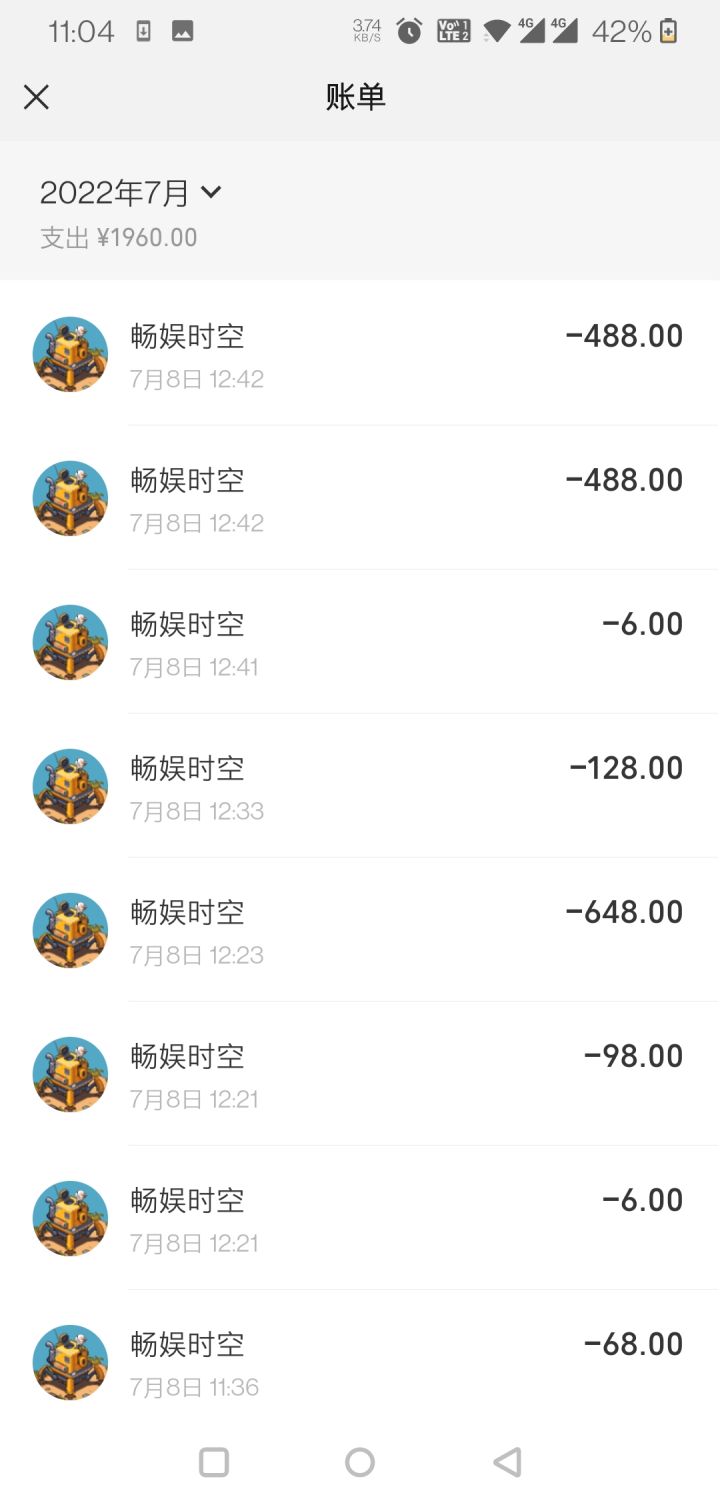Tap the system back button

point(507,1462)
